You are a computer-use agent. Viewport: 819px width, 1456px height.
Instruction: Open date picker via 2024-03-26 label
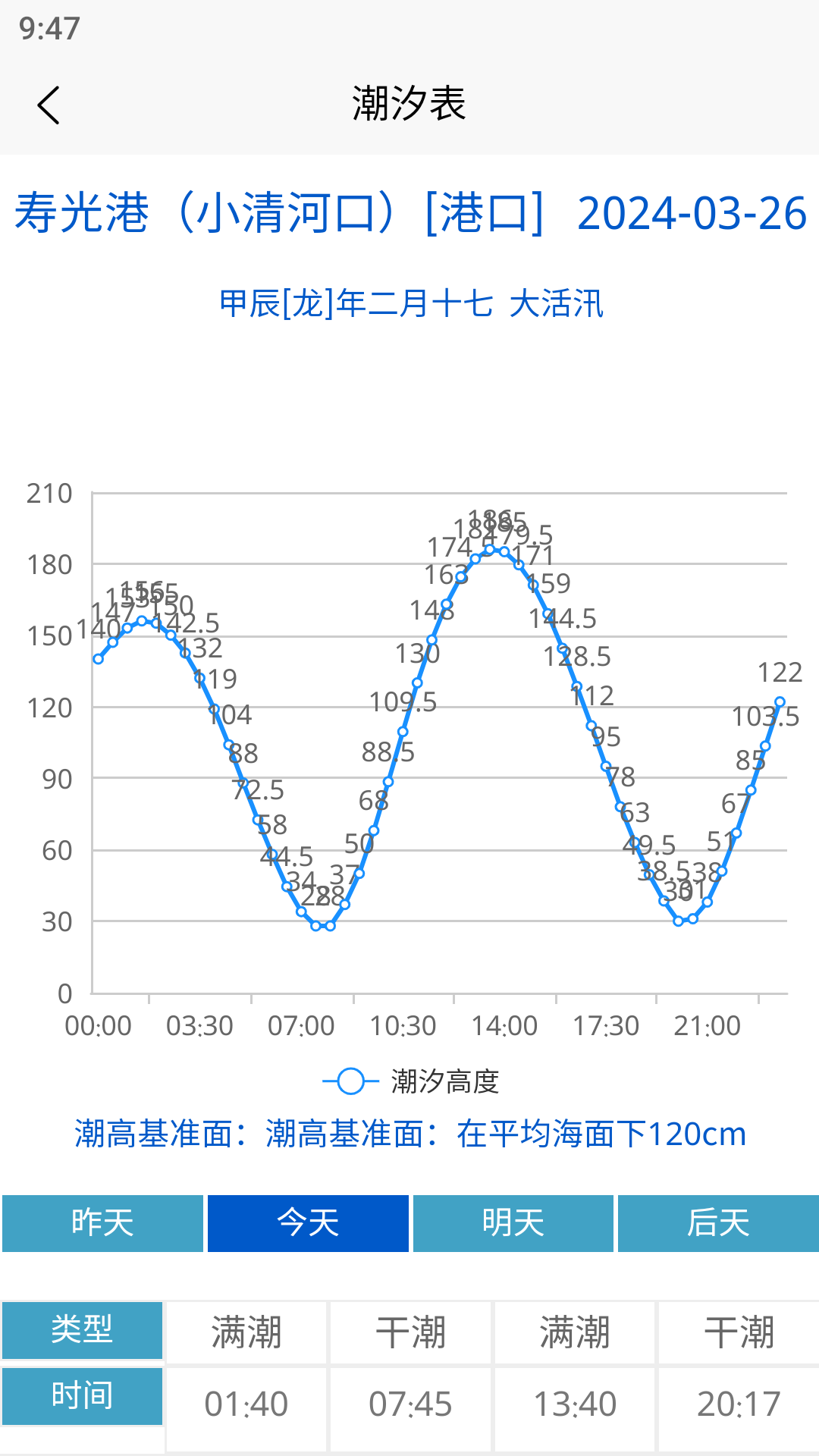(692, 215)
